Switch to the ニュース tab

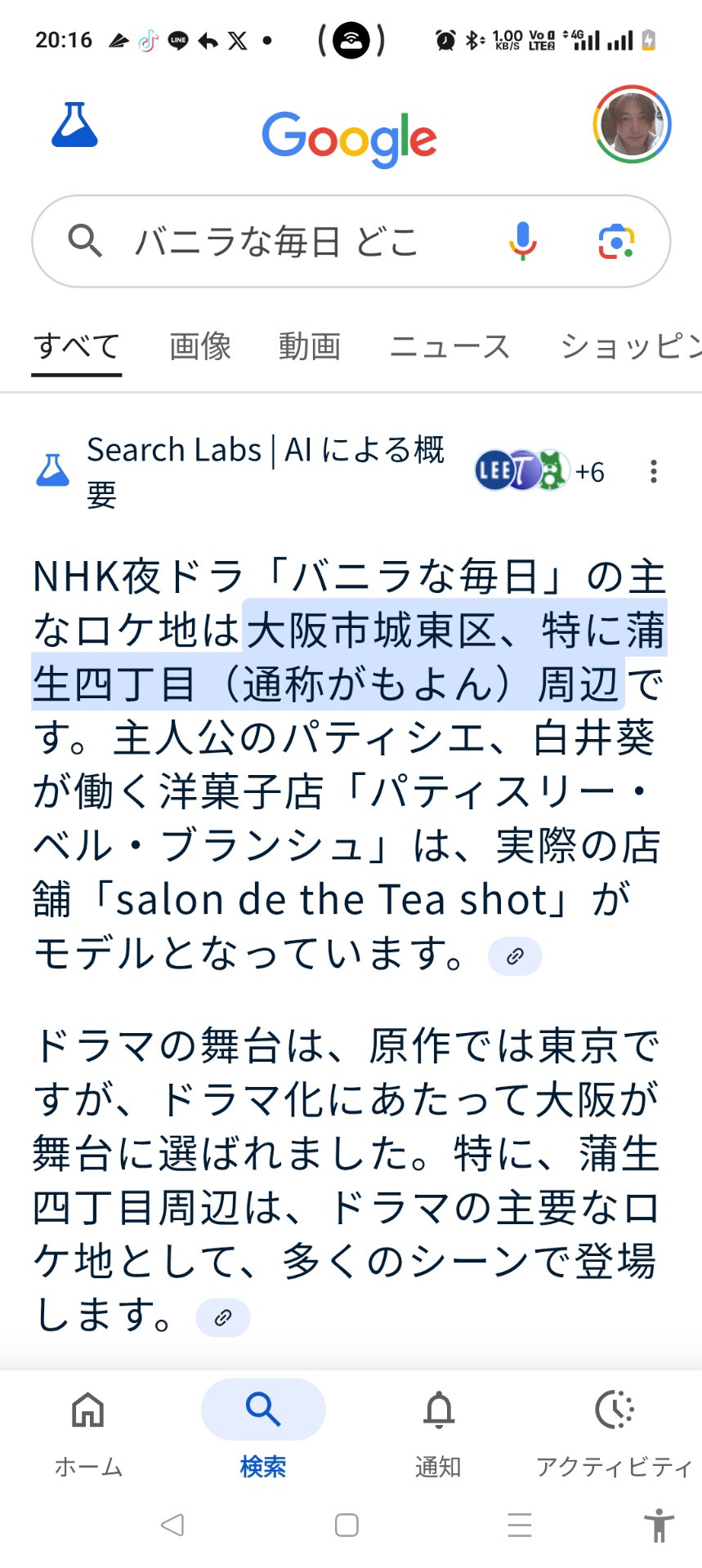pyautogui.click(x=449, y=346)
